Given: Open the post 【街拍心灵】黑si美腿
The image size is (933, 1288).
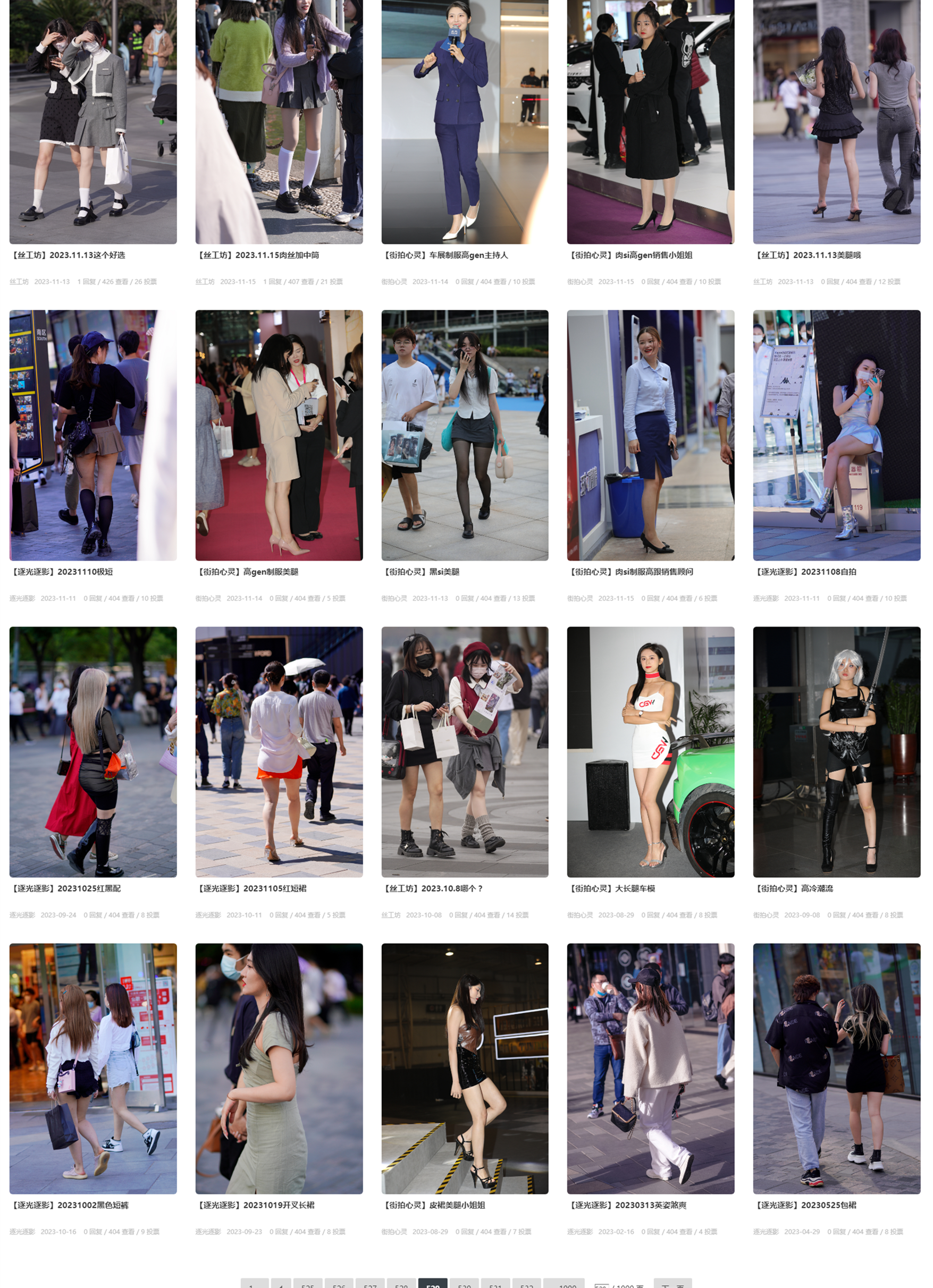Looking at the screenshot, I should pyautogui.click(x=421, y=572).
